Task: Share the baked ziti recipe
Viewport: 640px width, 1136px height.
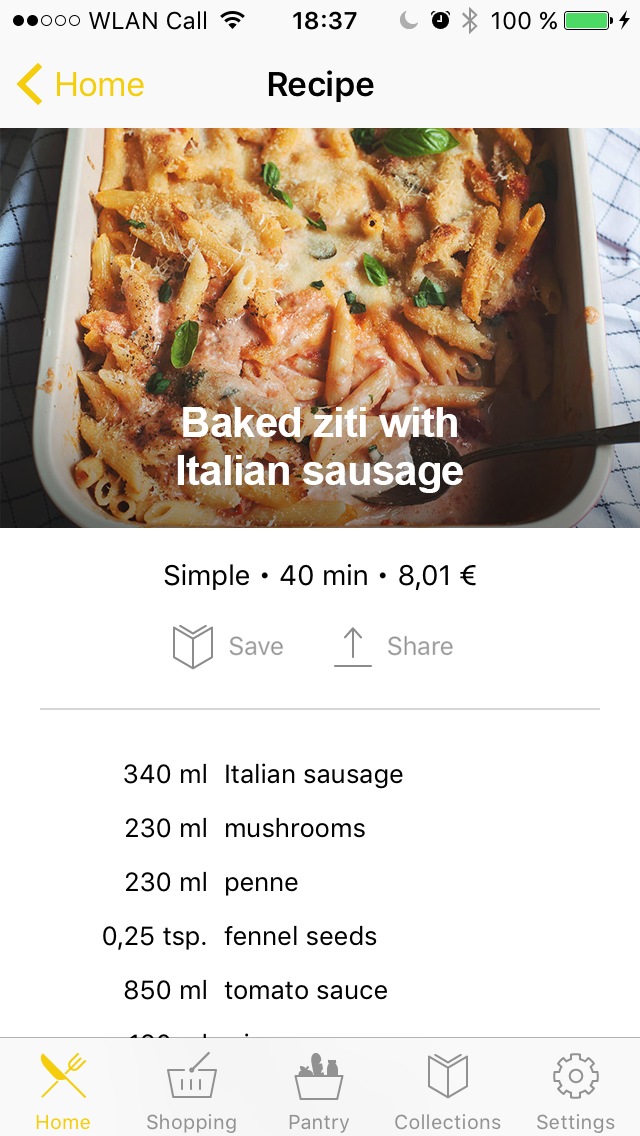Action: pyautogui.click(x=393, y=646)
